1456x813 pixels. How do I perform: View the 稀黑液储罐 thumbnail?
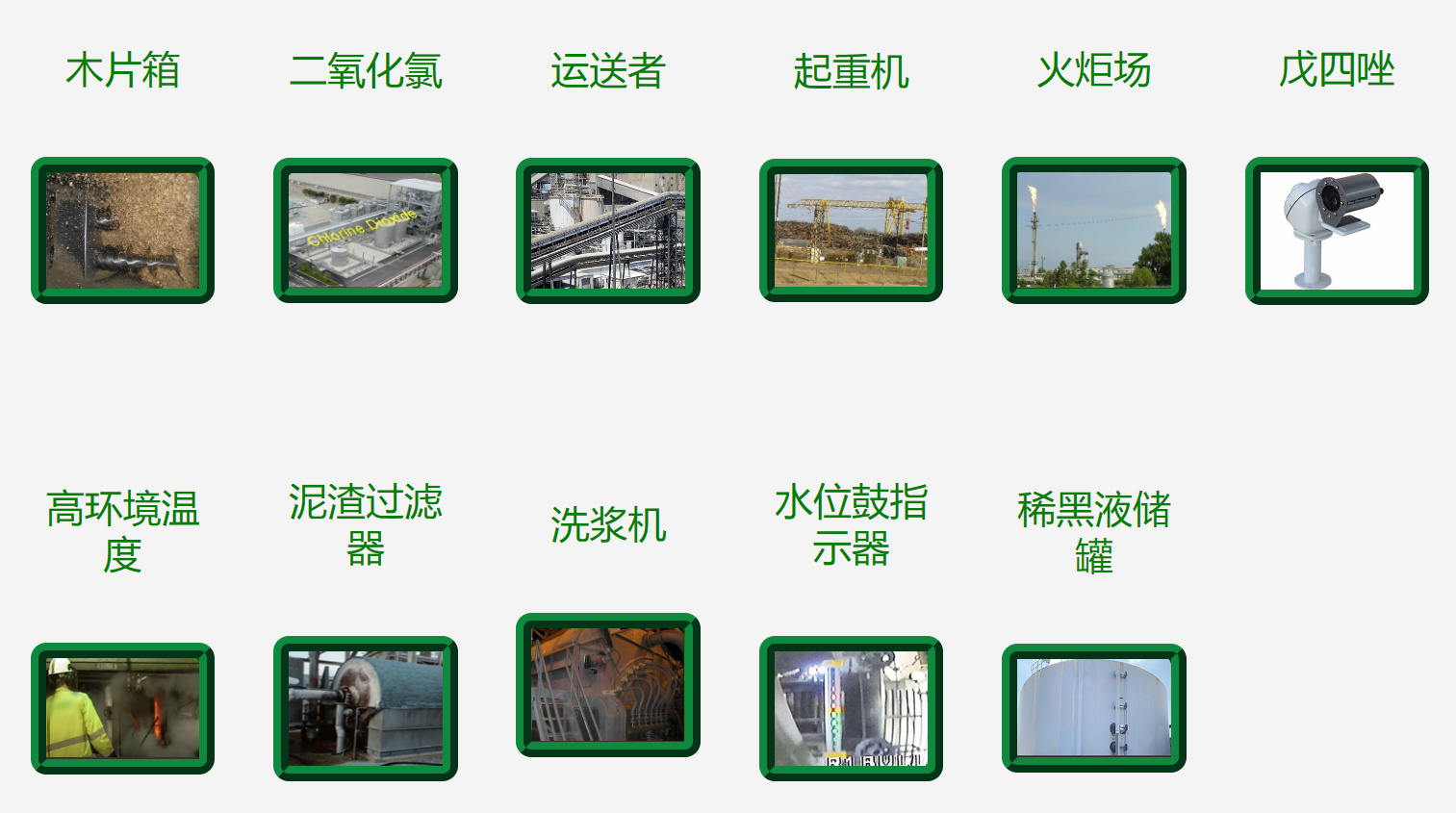(1093, 708)
